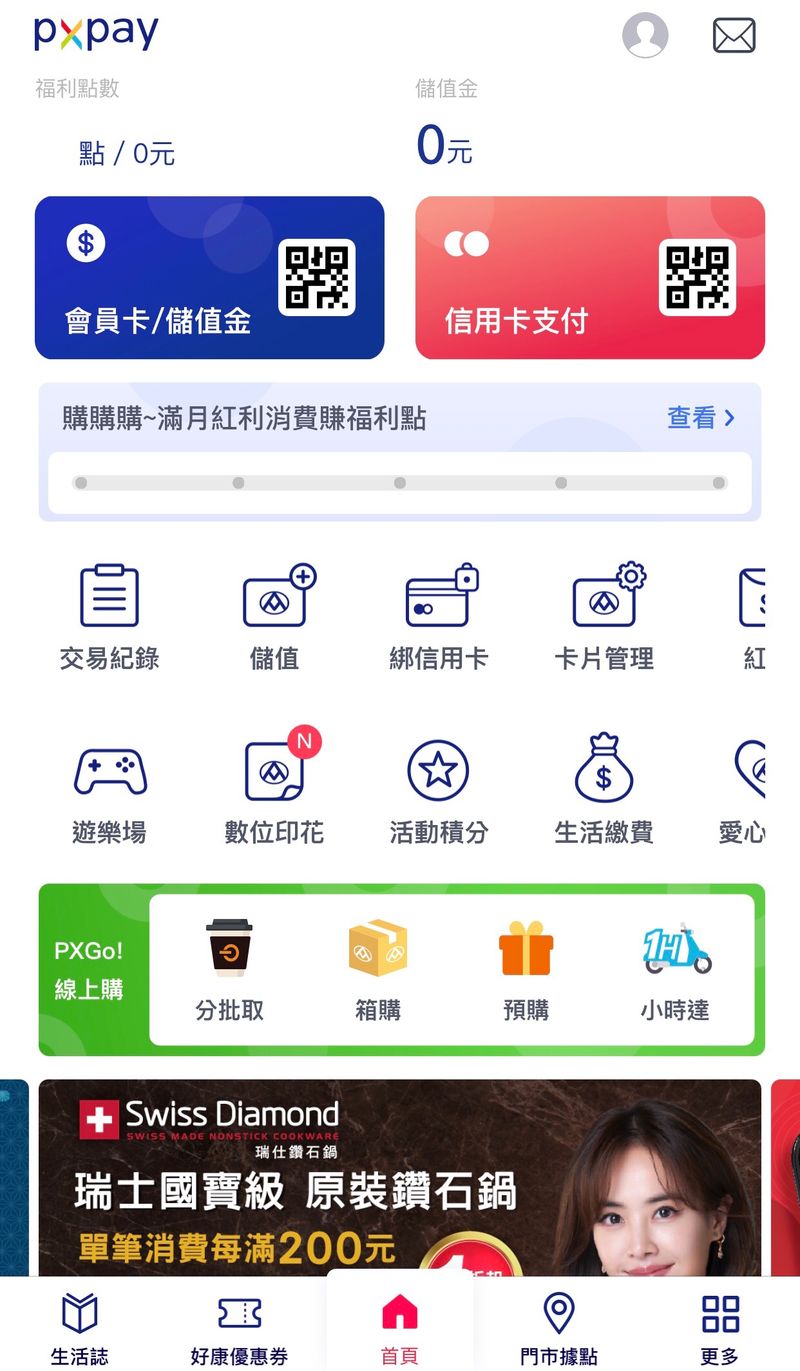
Task: Open the 遊樂場 game zone
Action: click(109, 790)
